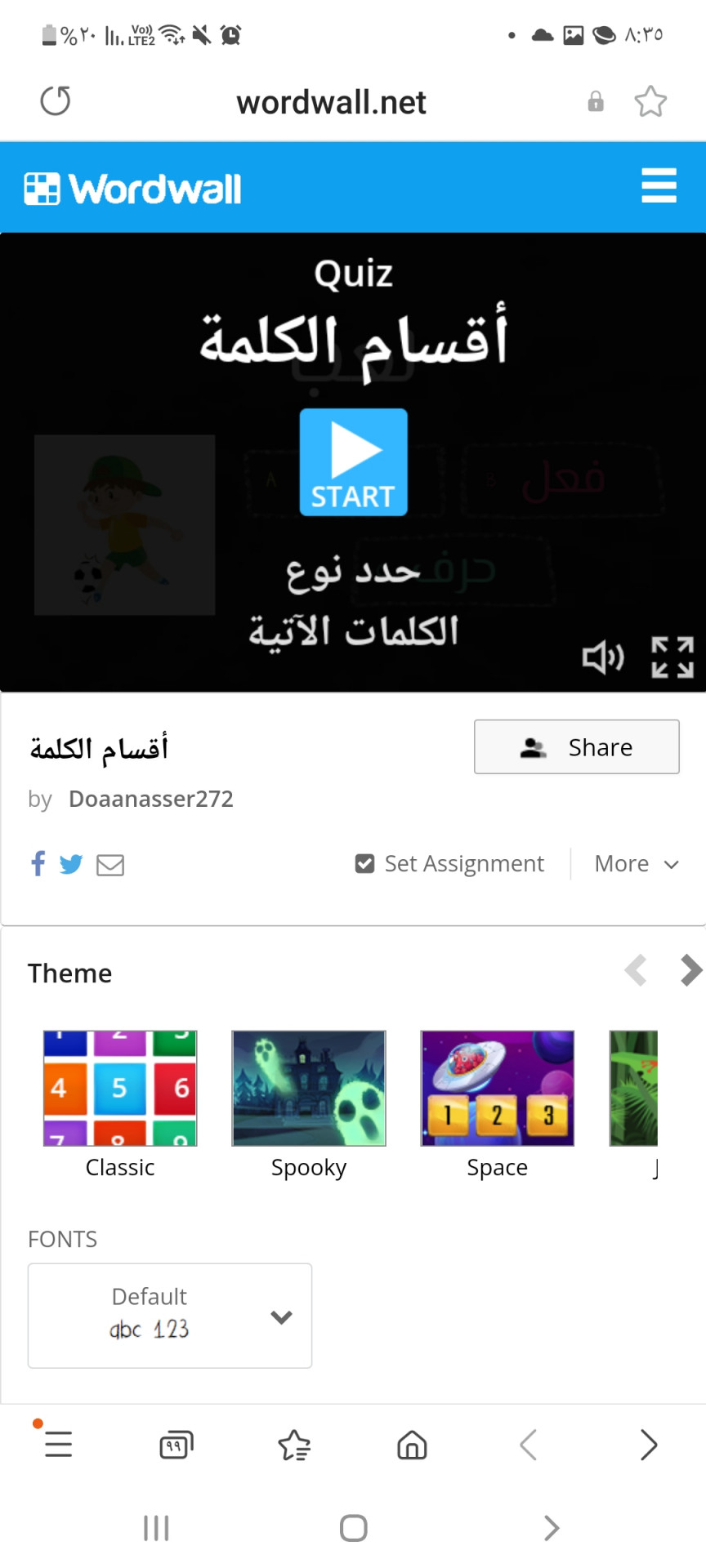Share the quiz by email
The image size is (706, 1568).
[x=110, y=865]
